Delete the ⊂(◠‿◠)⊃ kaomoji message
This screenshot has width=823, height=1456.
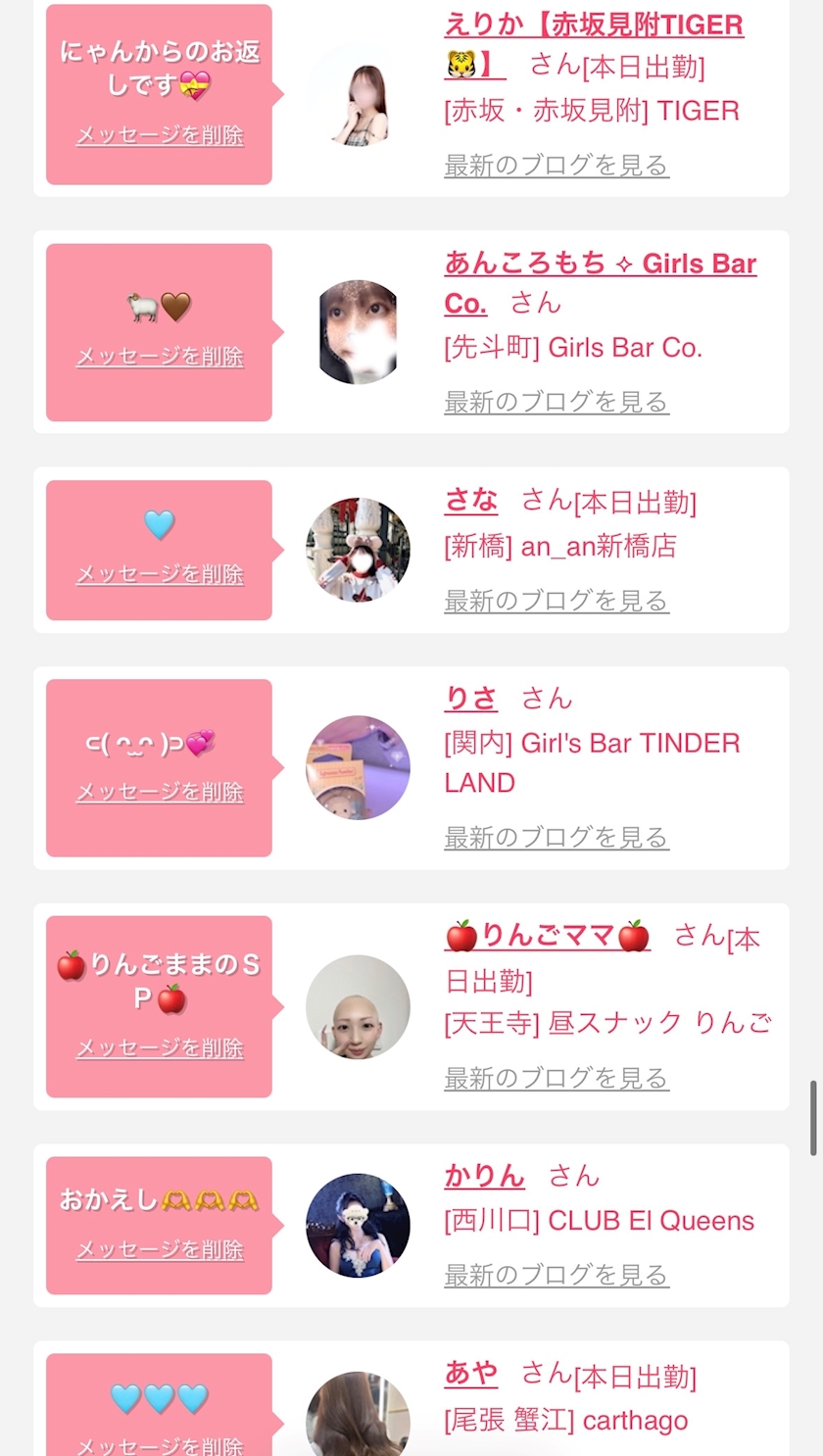pos(160,792)
